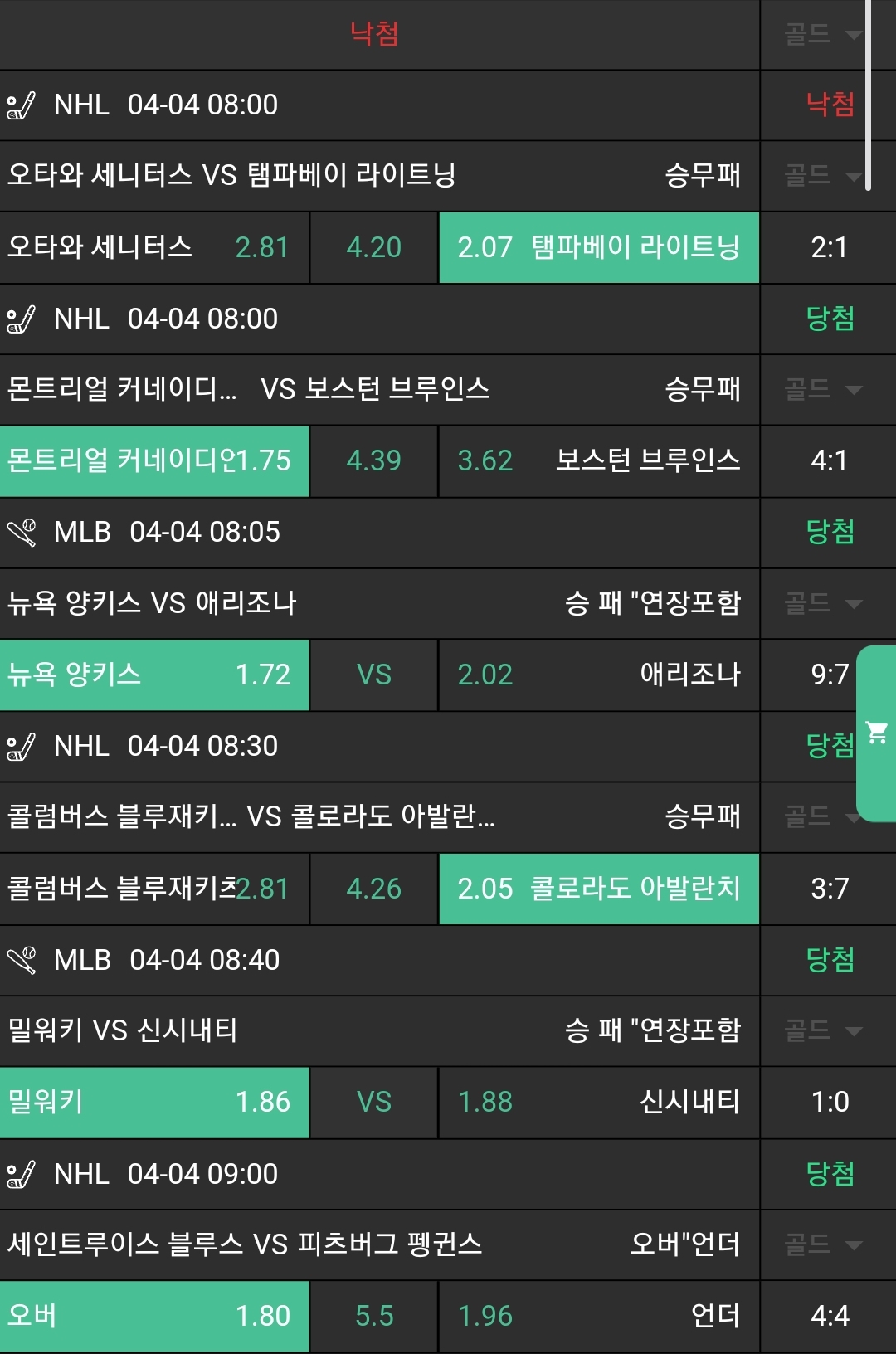Select Tampa Bay Lightning odds 2.07

(x=598, y=247)
